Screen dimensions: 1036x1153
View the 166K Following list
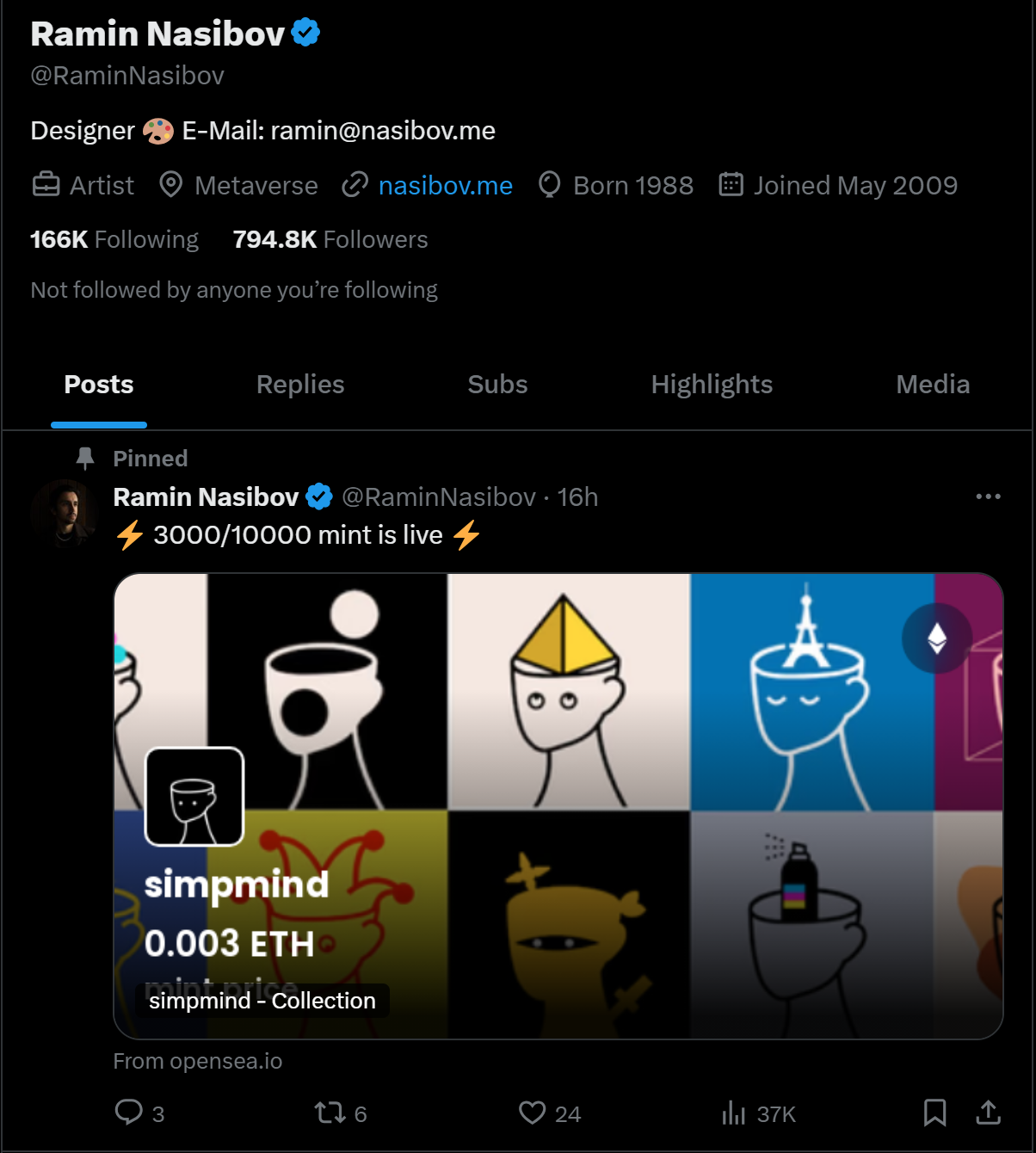point(114,239)
